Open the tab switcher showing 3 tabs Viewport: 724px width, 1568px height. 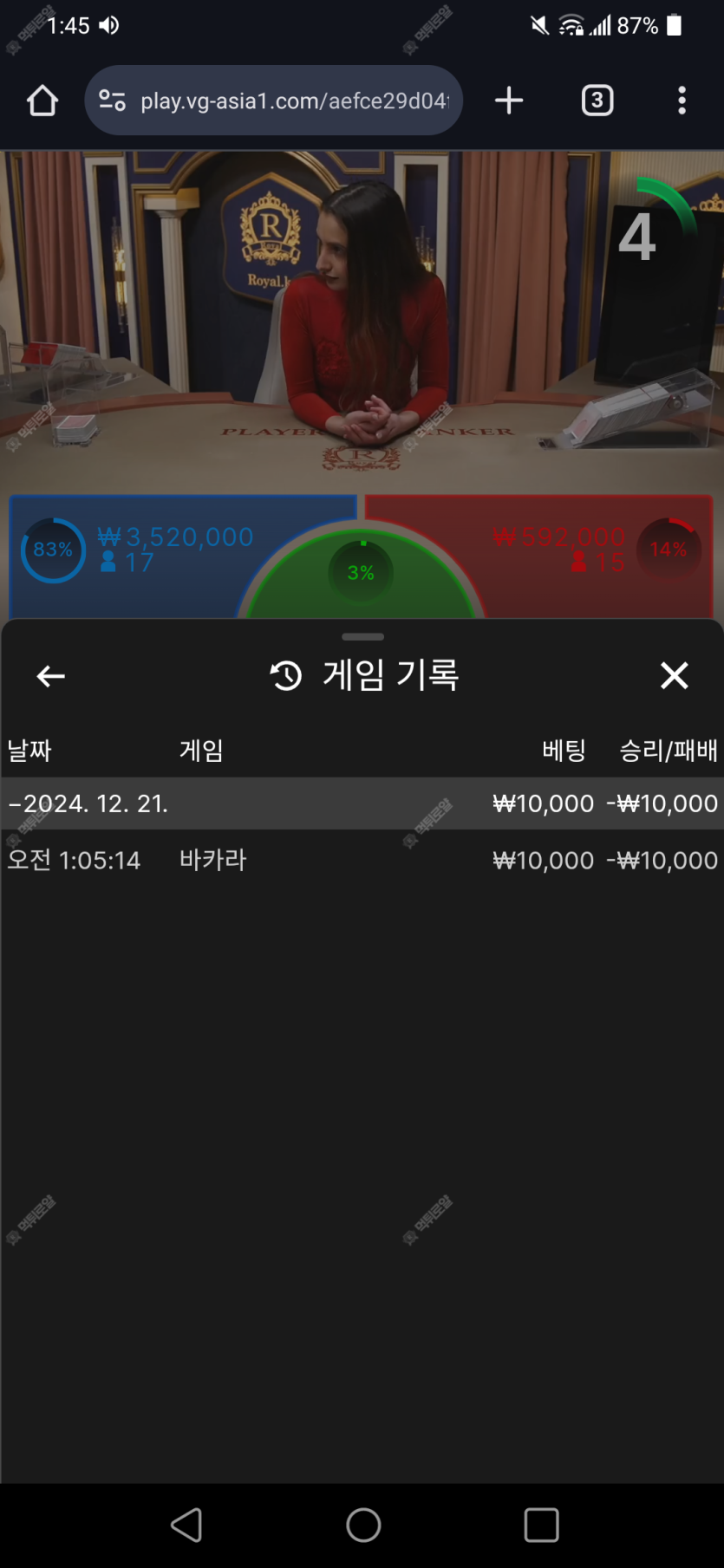point(597,101)
